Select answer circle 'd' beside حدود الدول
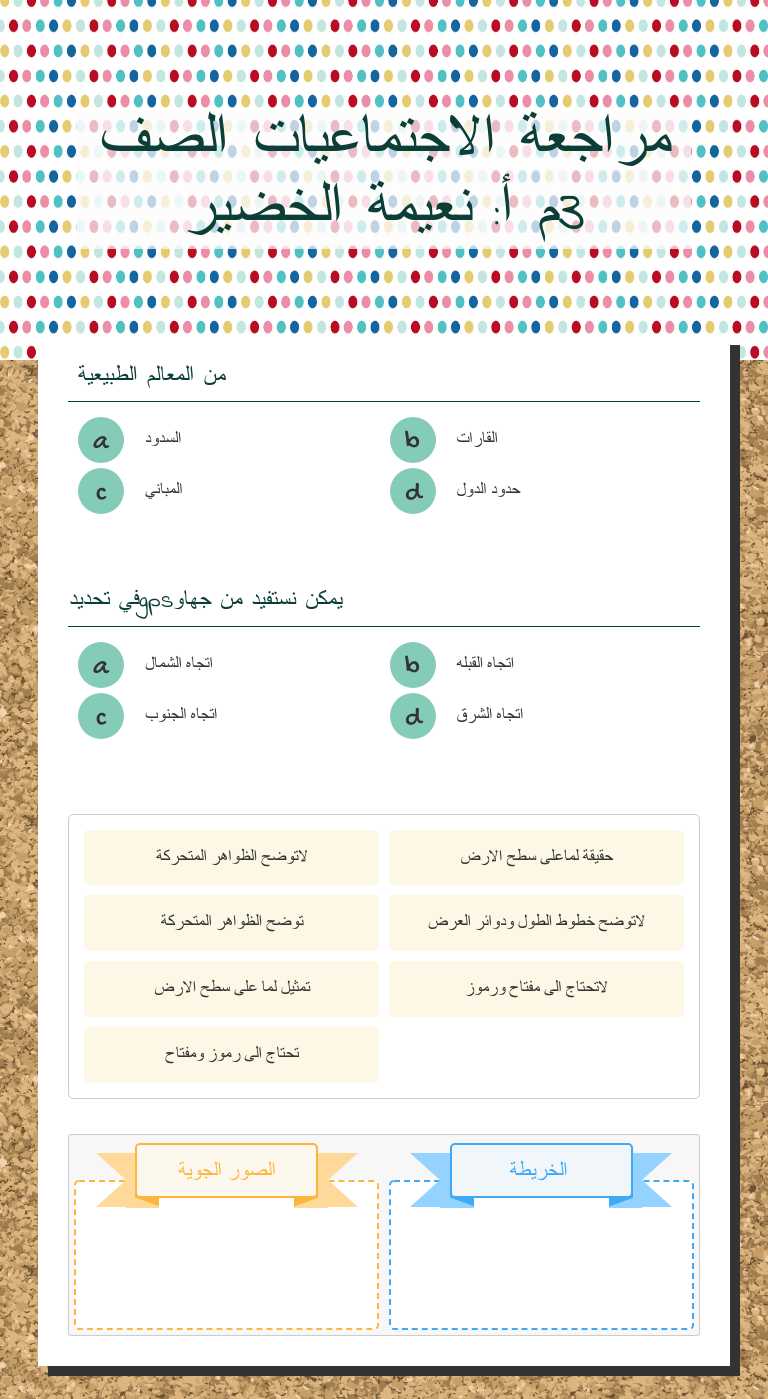Image resolution: width=768 pixels, height=1399 pixels. tap(413, 491)
